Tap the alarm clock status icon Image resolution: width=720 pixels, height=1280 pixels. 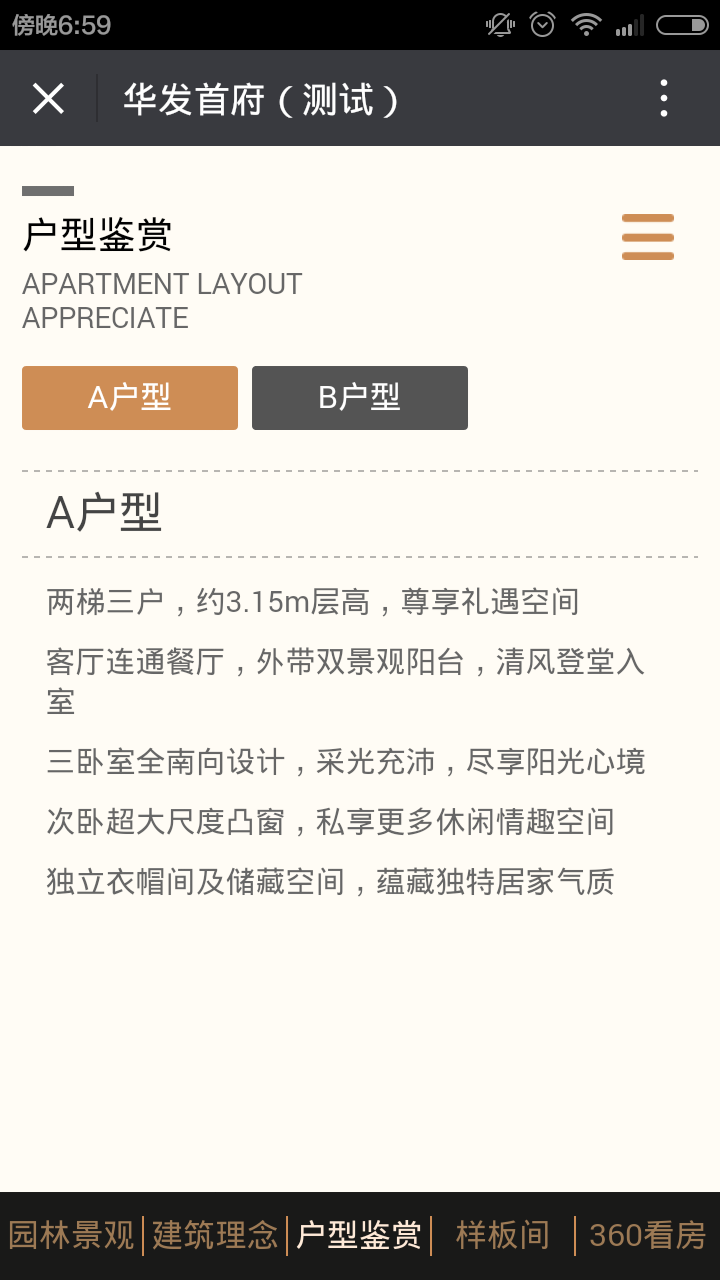point(541,24)
